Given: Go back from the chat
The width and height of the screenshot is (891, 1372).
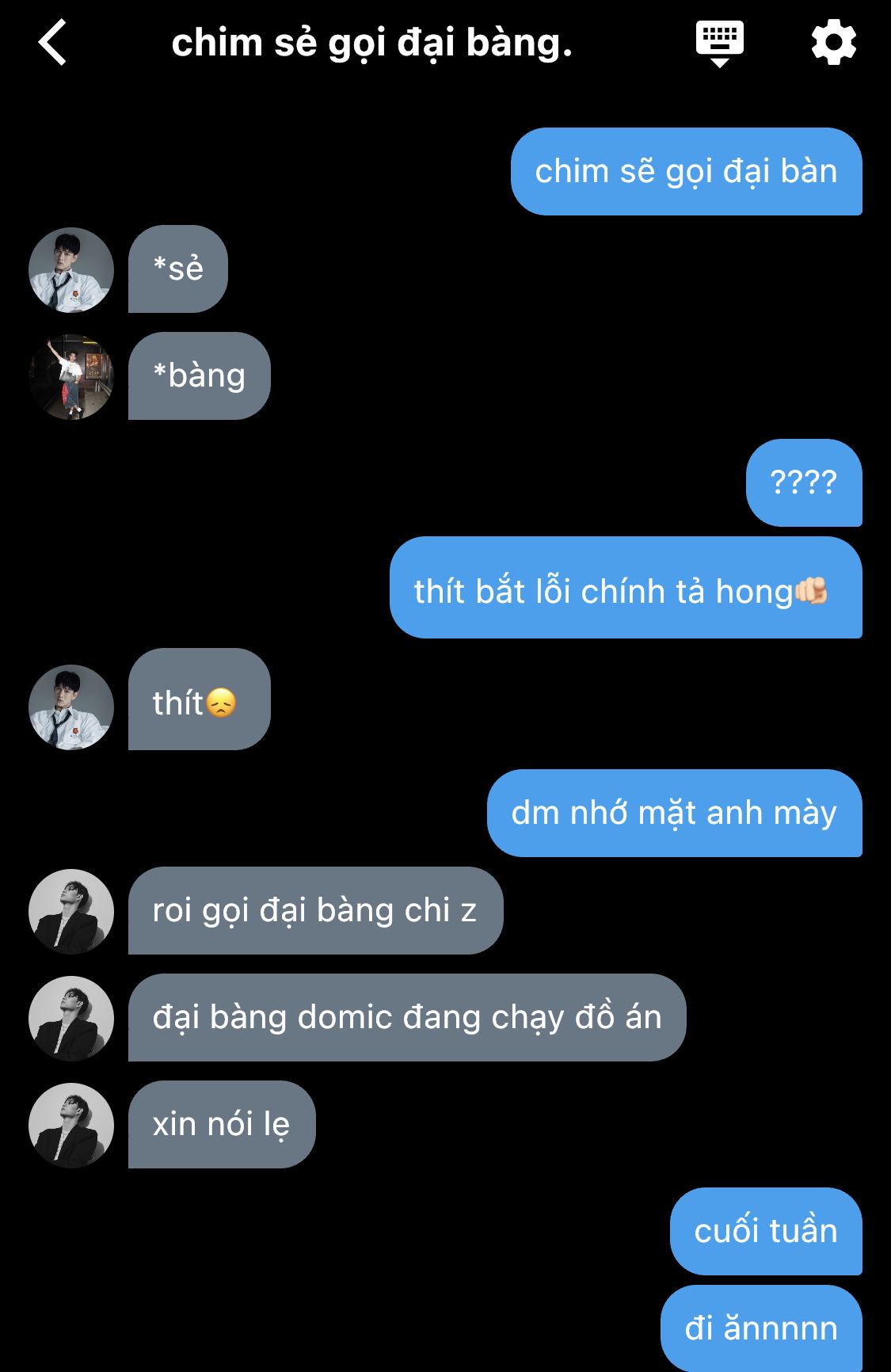Looking at the screenshot, I should [x=52, y=43].
